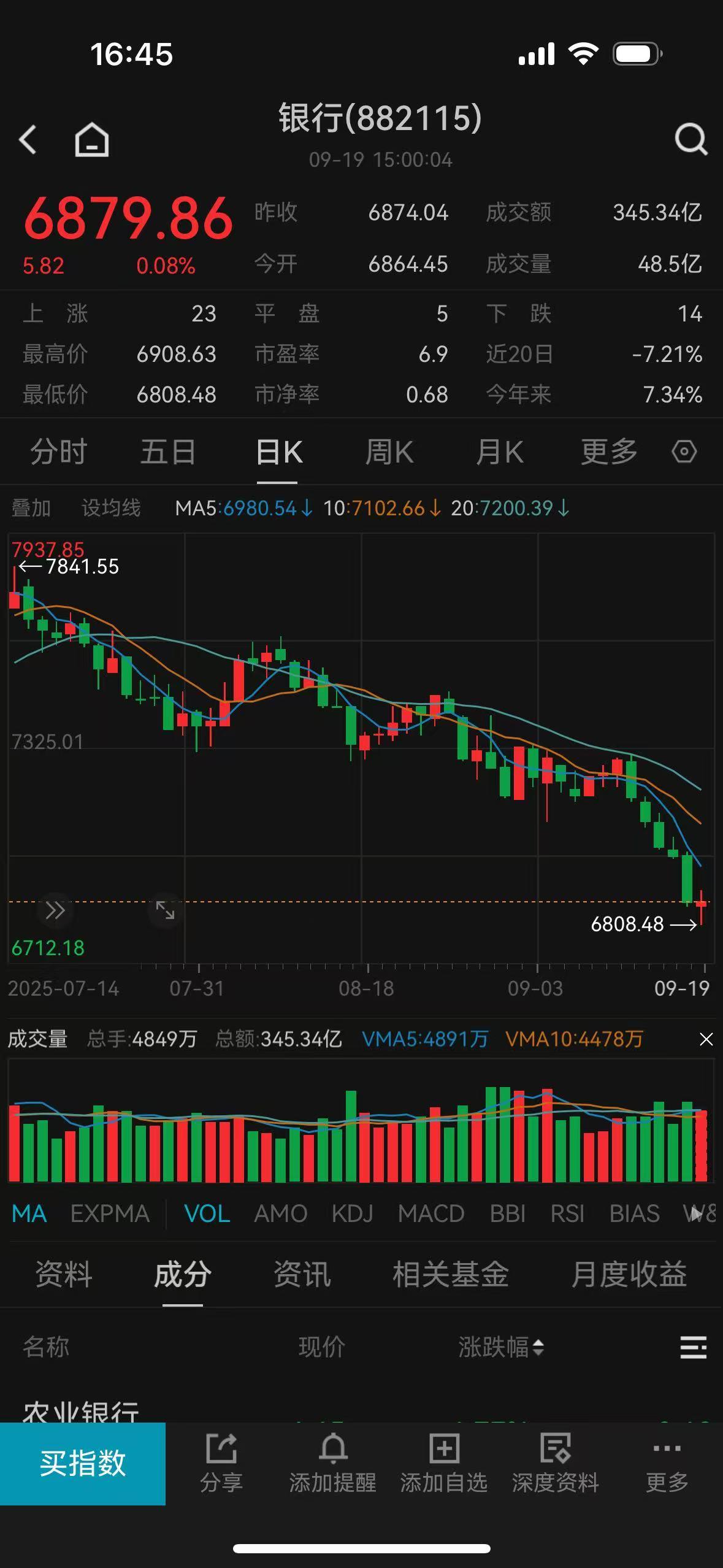Viewport: 723px width, 1568px height.
Task: Switch to the 分时 chart tab
Action: pyautogui.click(x=59, y=452)
